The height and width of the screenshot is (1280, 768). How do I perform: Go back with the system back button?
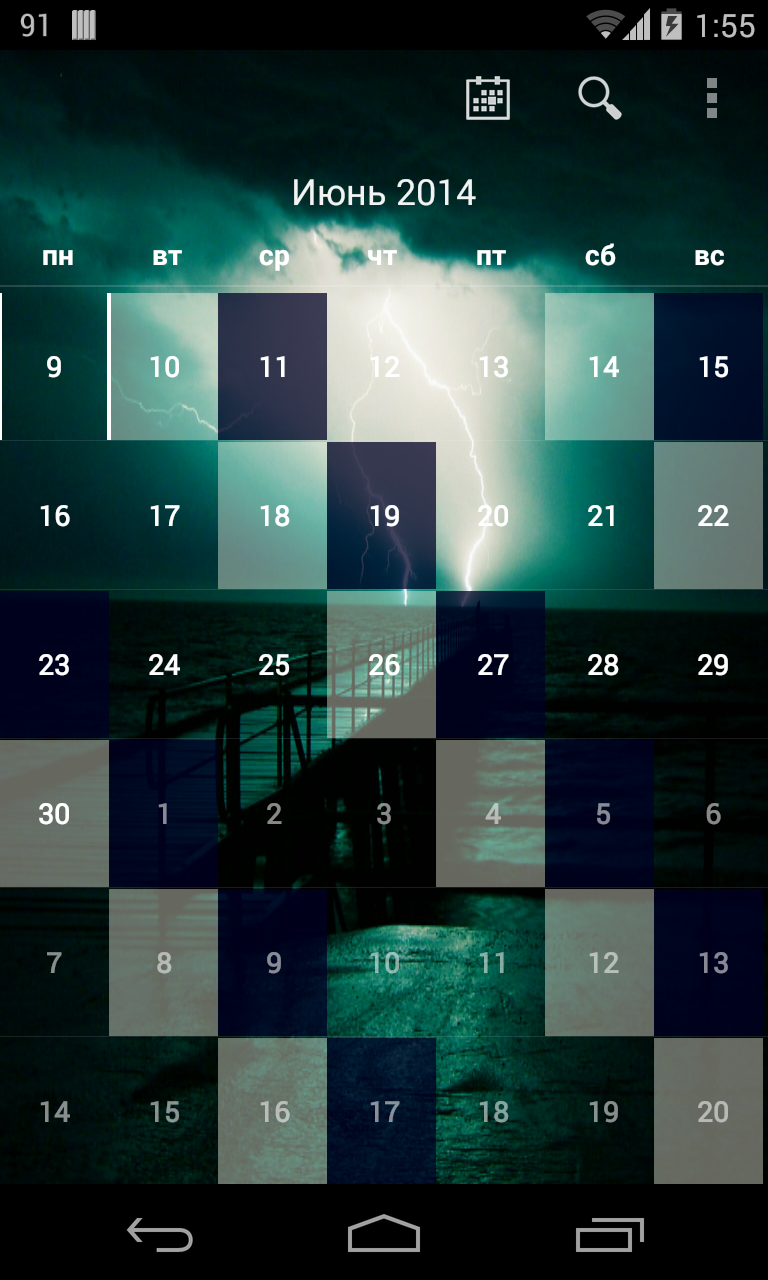[160, 1235]
